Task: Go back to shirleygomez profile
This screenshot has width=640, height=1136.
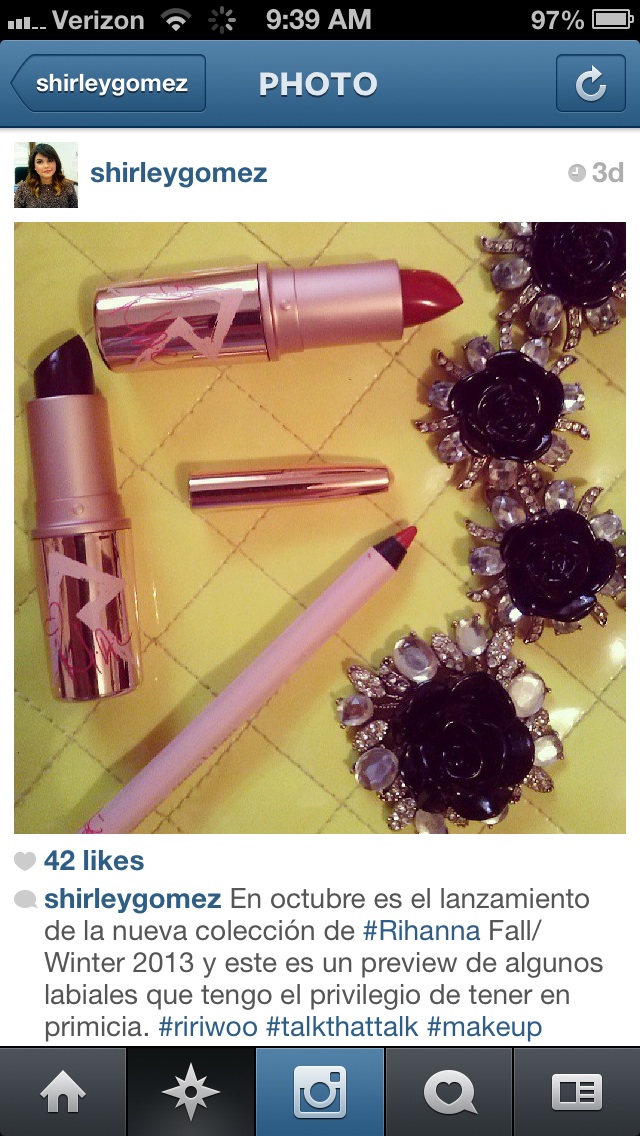Action: [x=109, y=83]
